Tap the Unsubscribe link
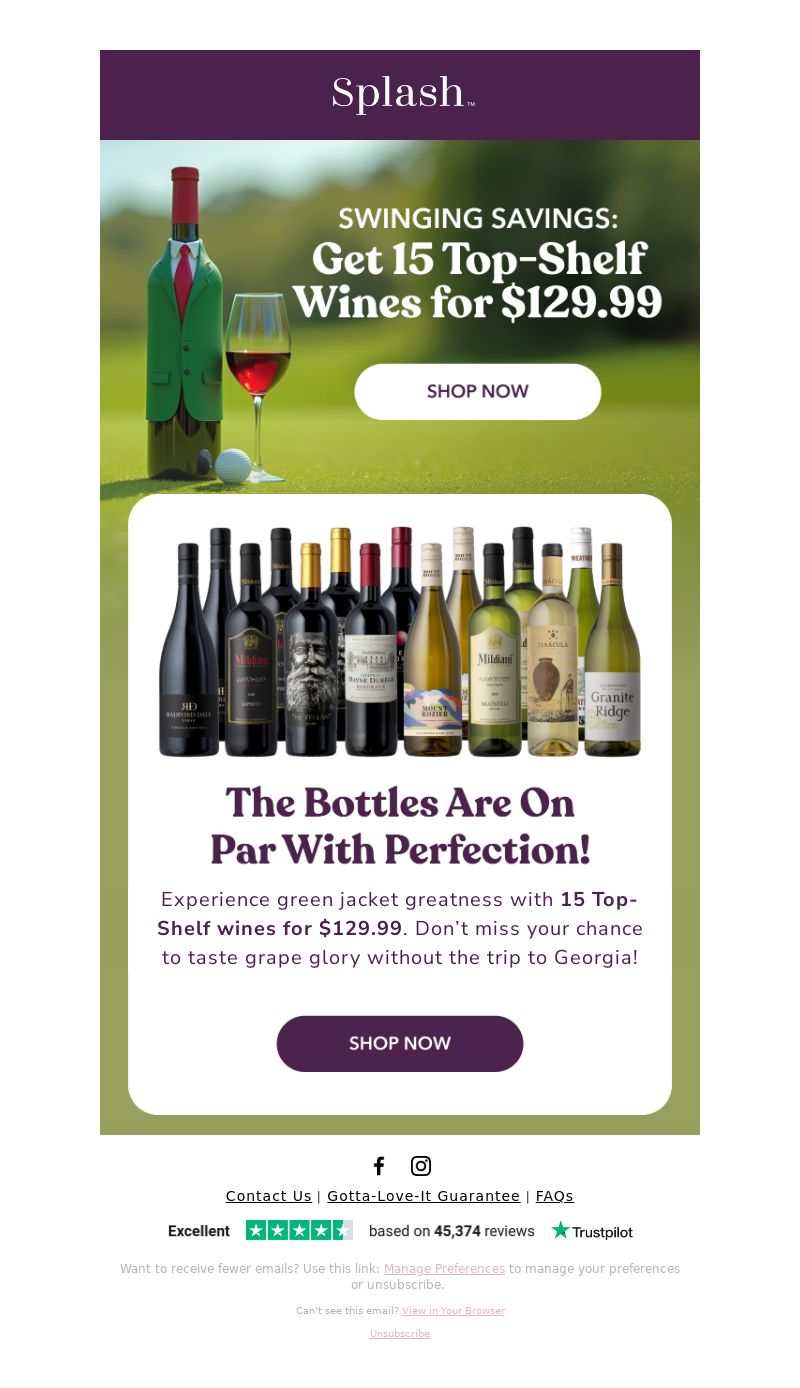This screenshot has width=800, height=1388. 400,1334
